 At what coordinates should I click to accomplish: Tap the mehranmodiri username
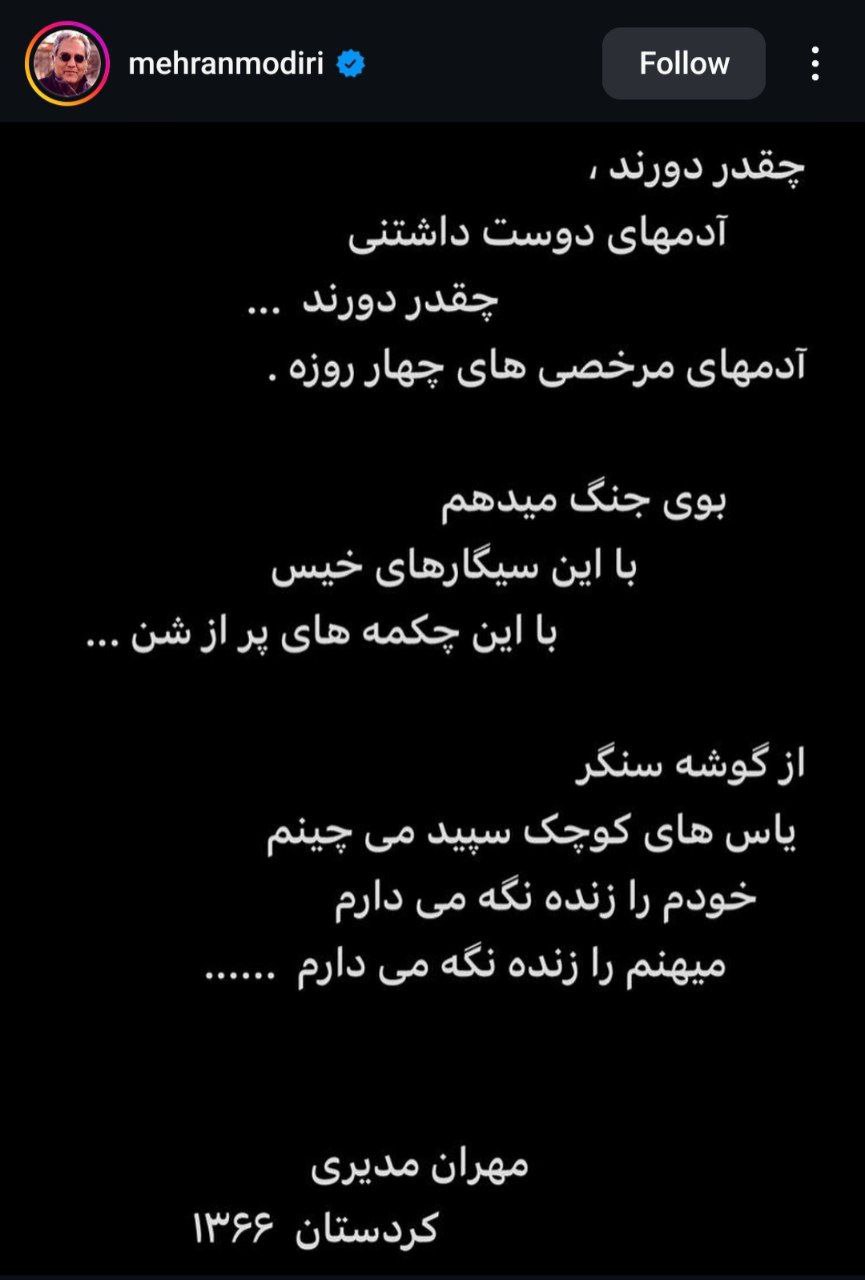click(x=226, y=64)
